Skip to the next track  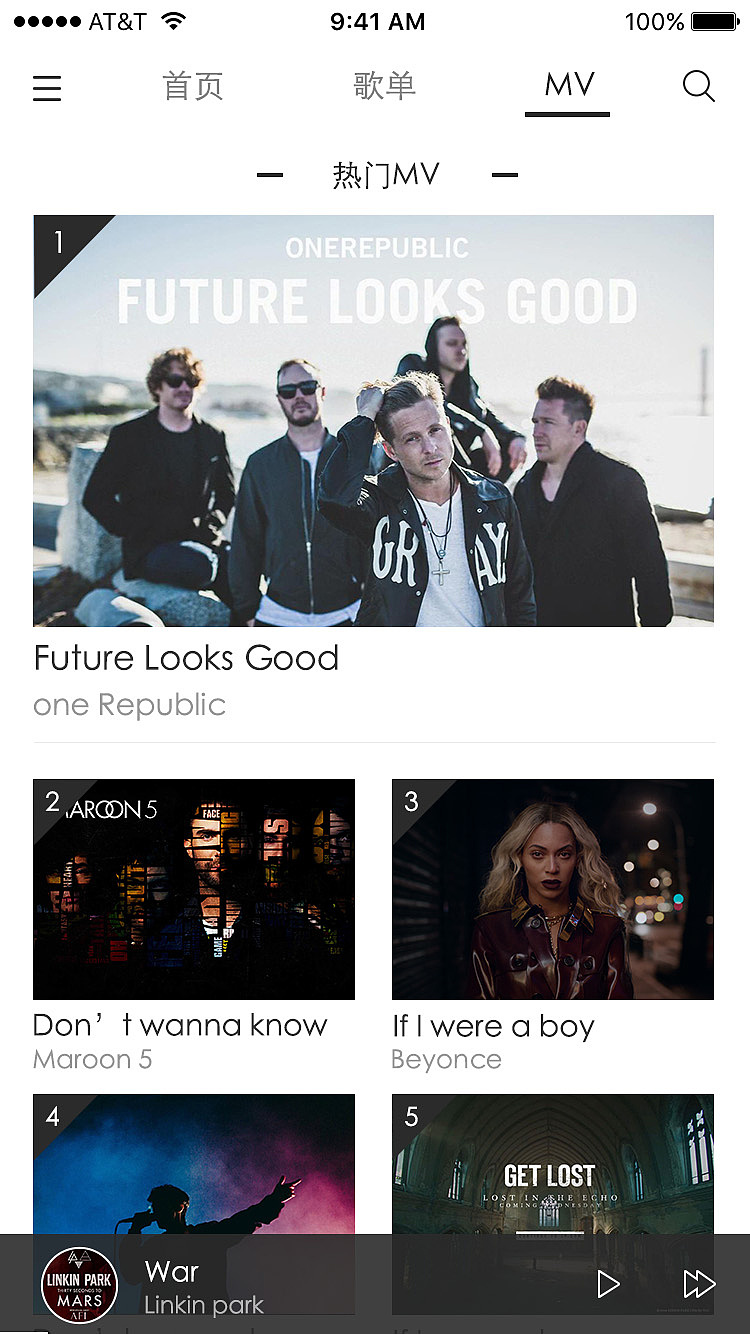point(698,1284)
